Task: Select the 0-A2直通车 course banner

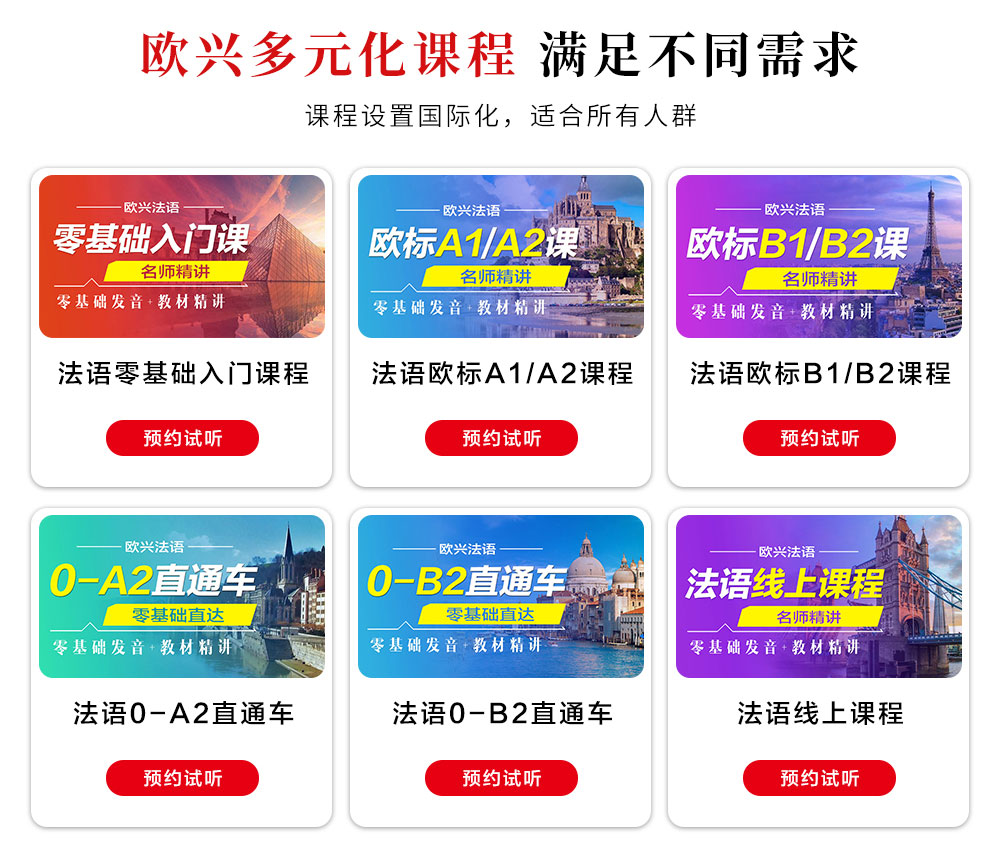Action: pyautogui.click(x=182, y=596)
